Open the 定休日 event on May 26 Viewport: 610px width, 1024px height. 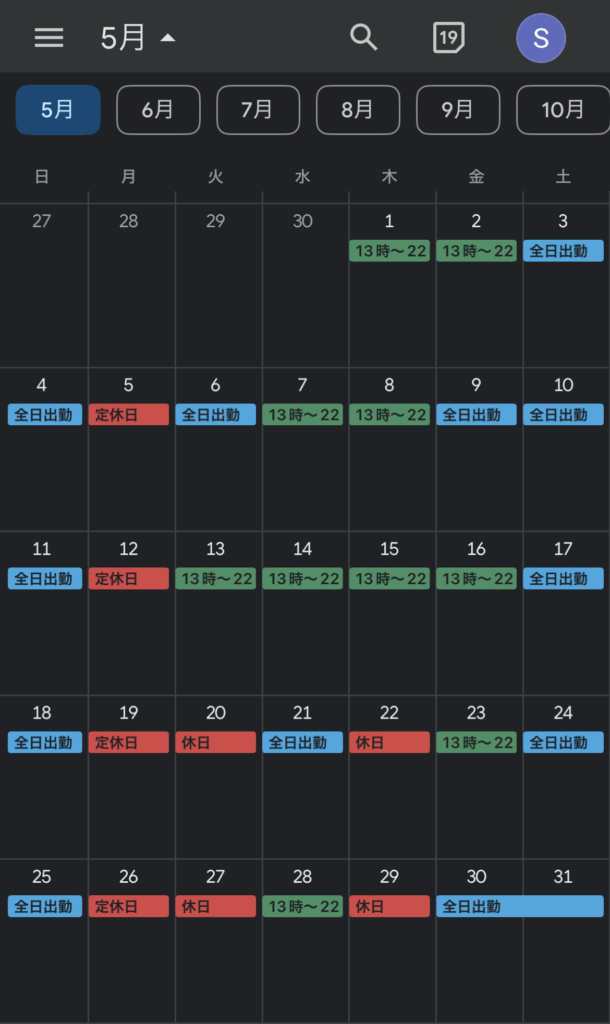(128, 907)
